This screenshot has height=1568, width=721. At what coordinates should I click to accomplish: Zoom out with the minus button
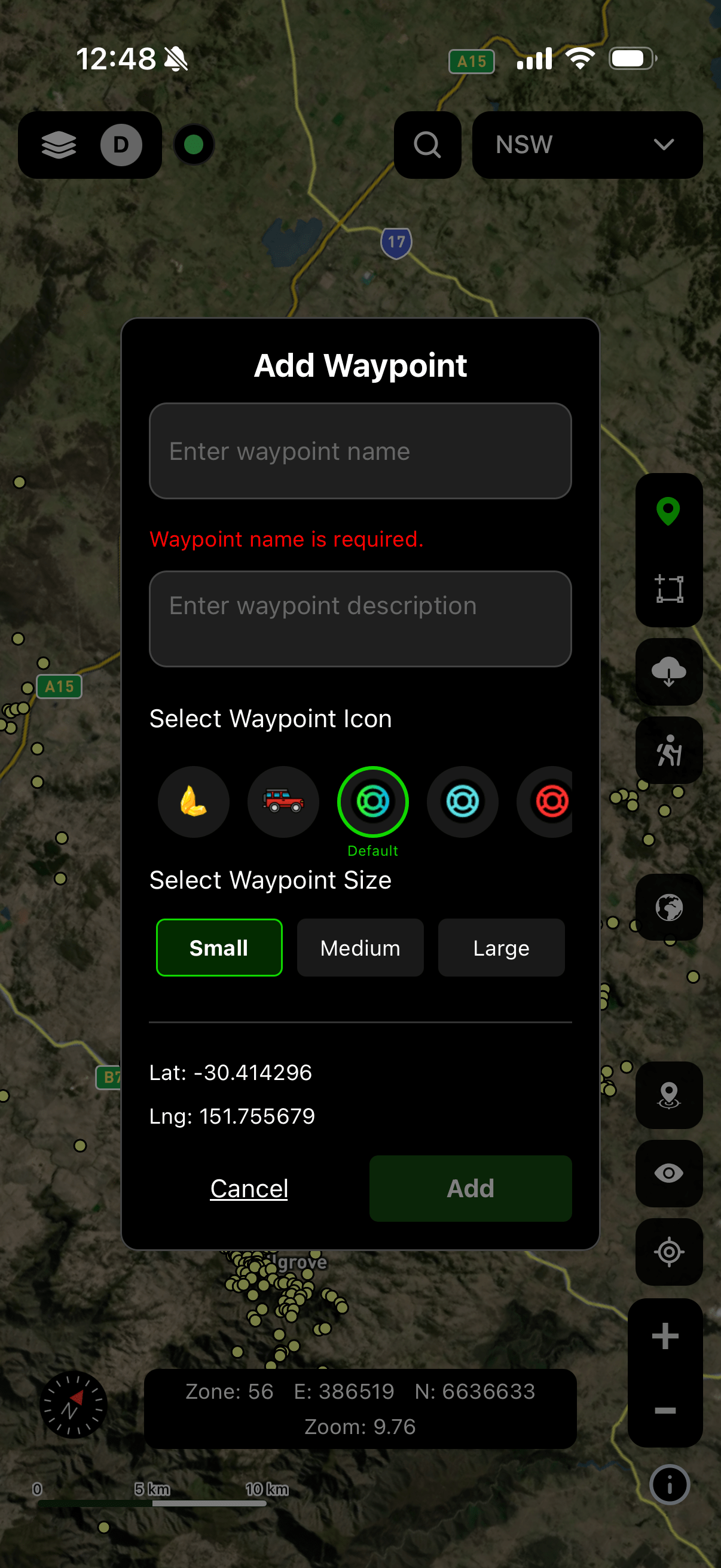pyautogui.click(x=665, y=1410)
